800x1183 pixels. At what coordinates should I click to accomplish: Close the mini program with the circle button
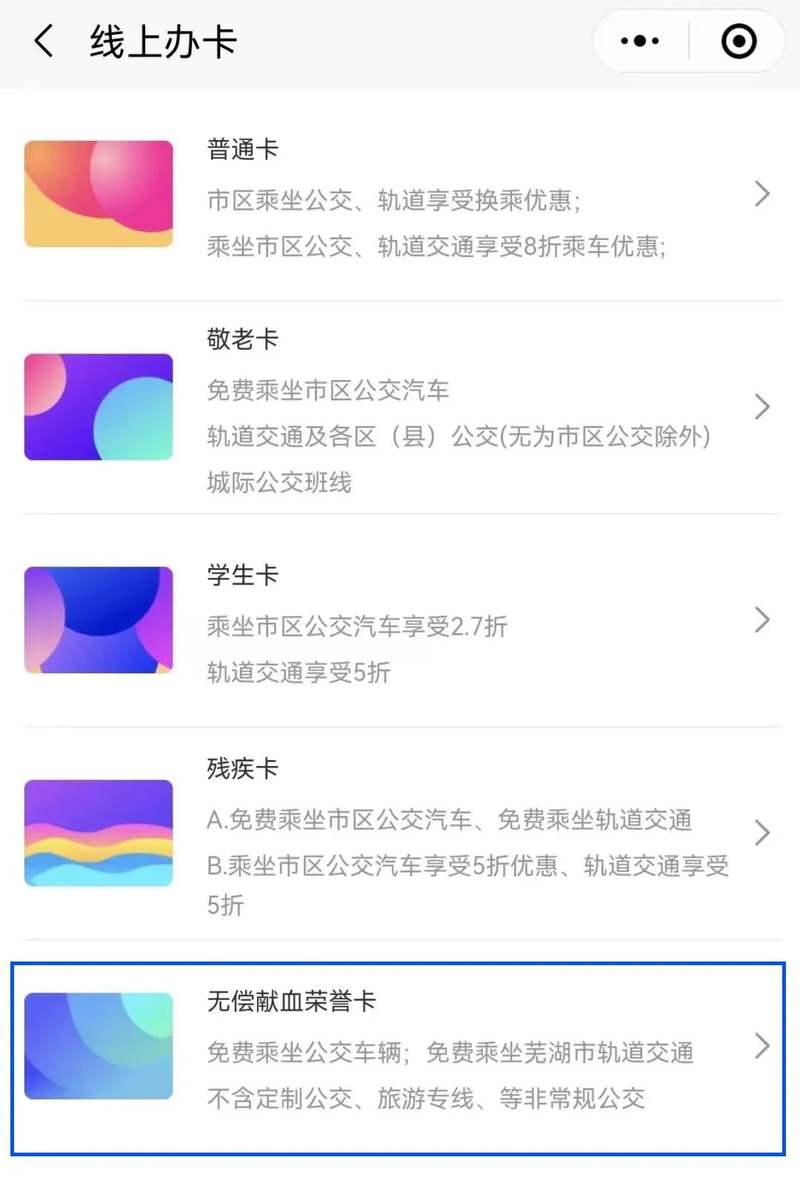738,42
